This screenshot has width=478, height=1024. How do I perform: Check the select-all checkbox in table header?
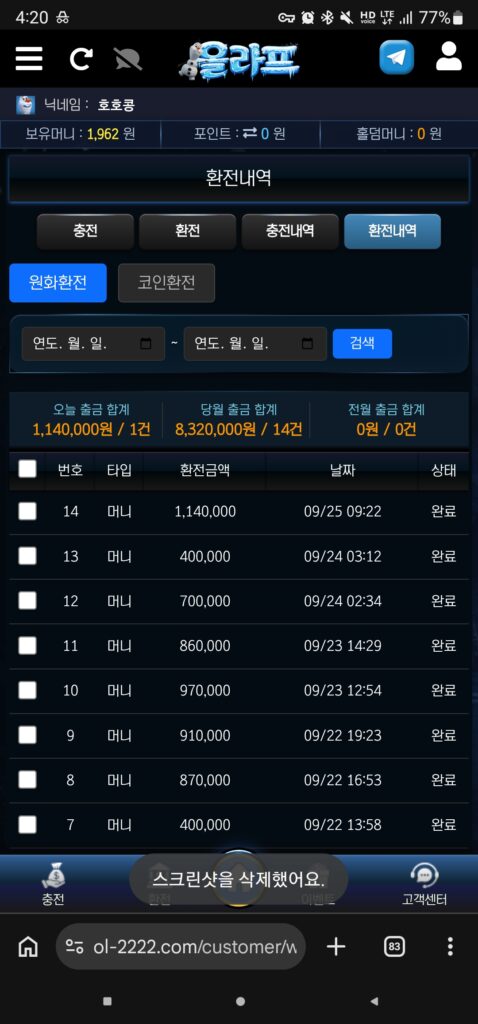(x=27, y=469)
